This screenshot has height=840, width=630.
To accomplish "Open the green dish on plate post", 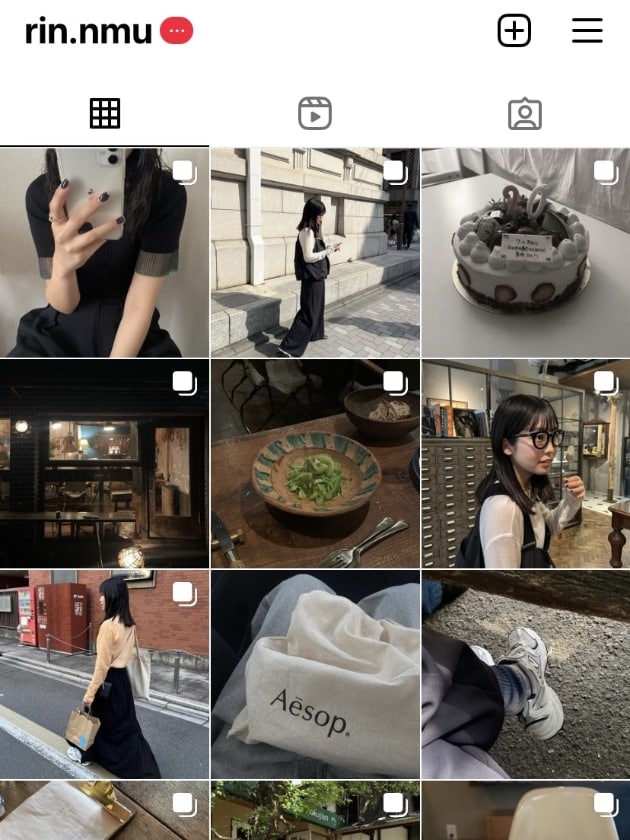I will 315,464.
